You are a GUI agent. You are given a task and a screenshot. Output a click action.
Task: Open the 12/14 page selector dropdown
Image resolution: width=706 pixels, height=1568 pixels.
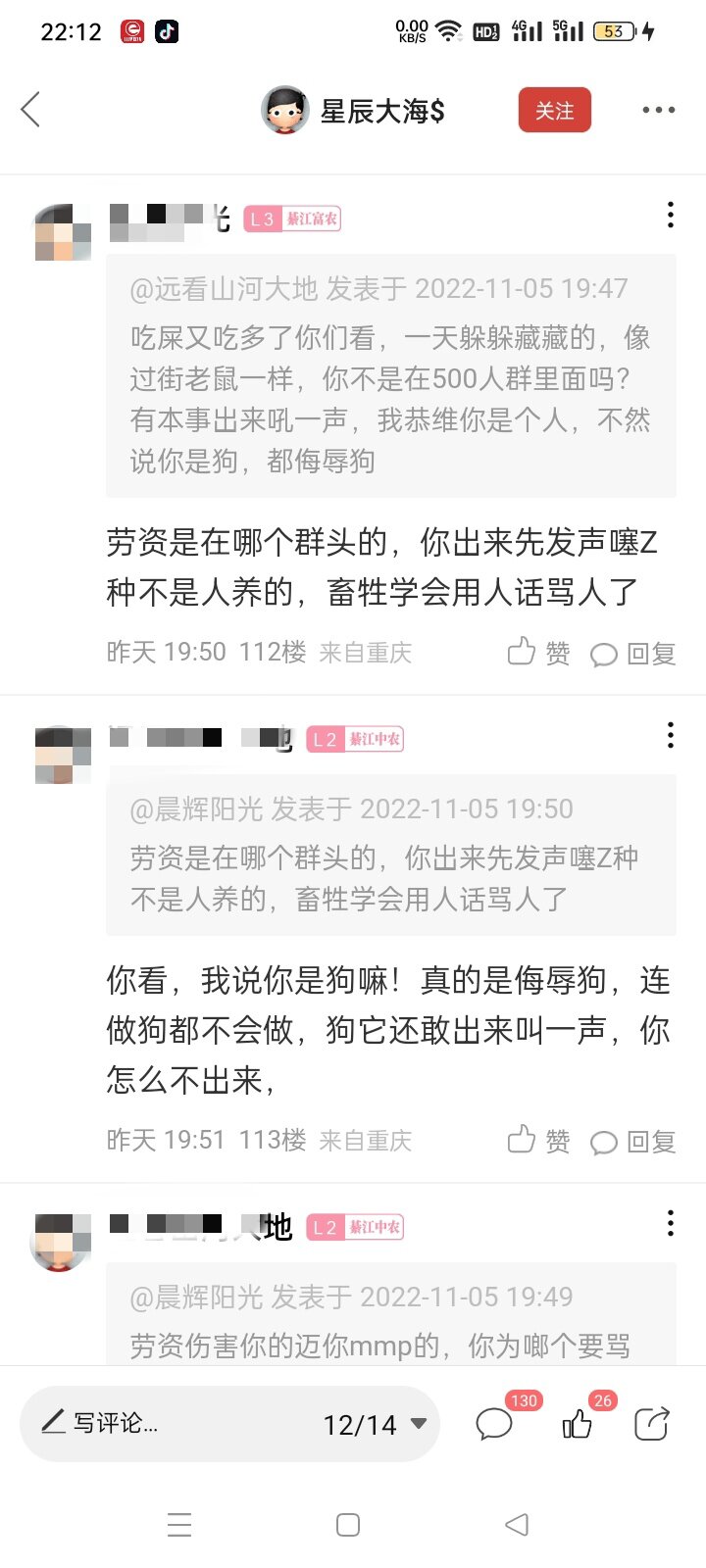coord(376,1424)
